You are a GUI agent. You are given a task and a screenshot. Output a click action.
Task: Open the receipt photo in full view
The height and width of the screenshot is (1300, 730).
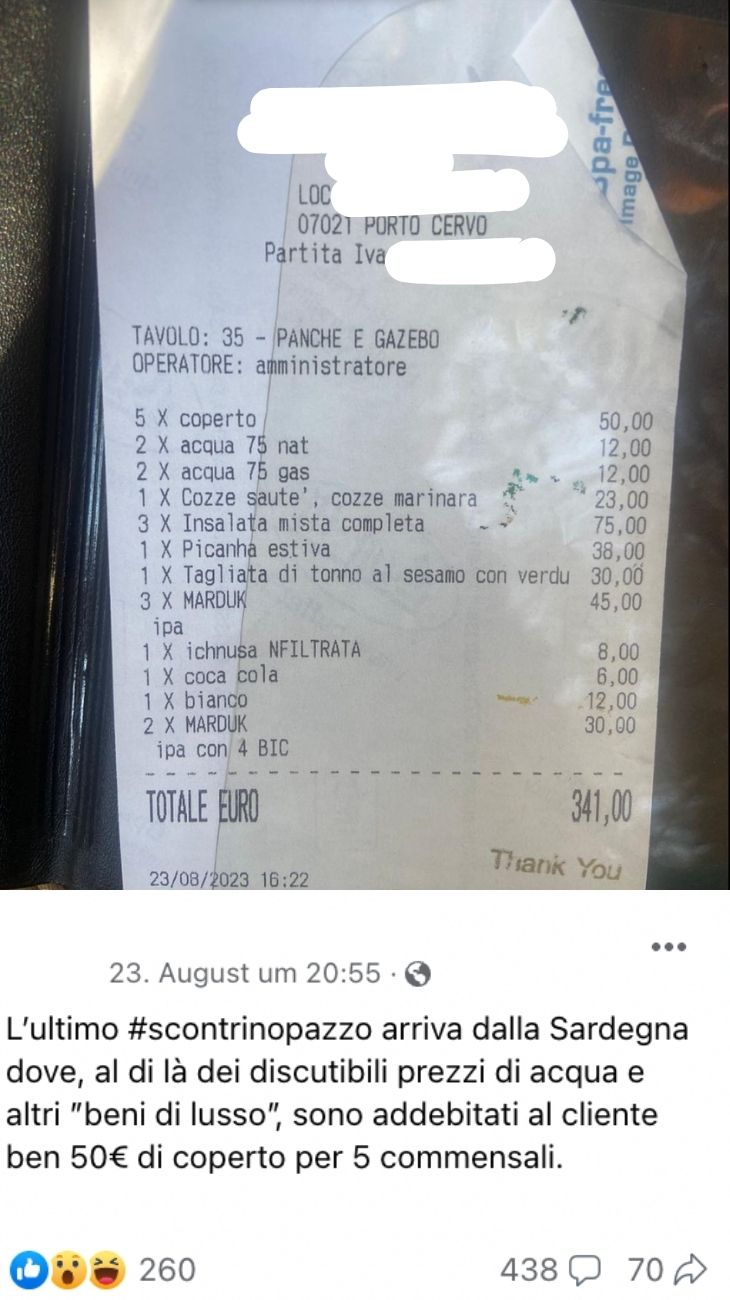365,445
